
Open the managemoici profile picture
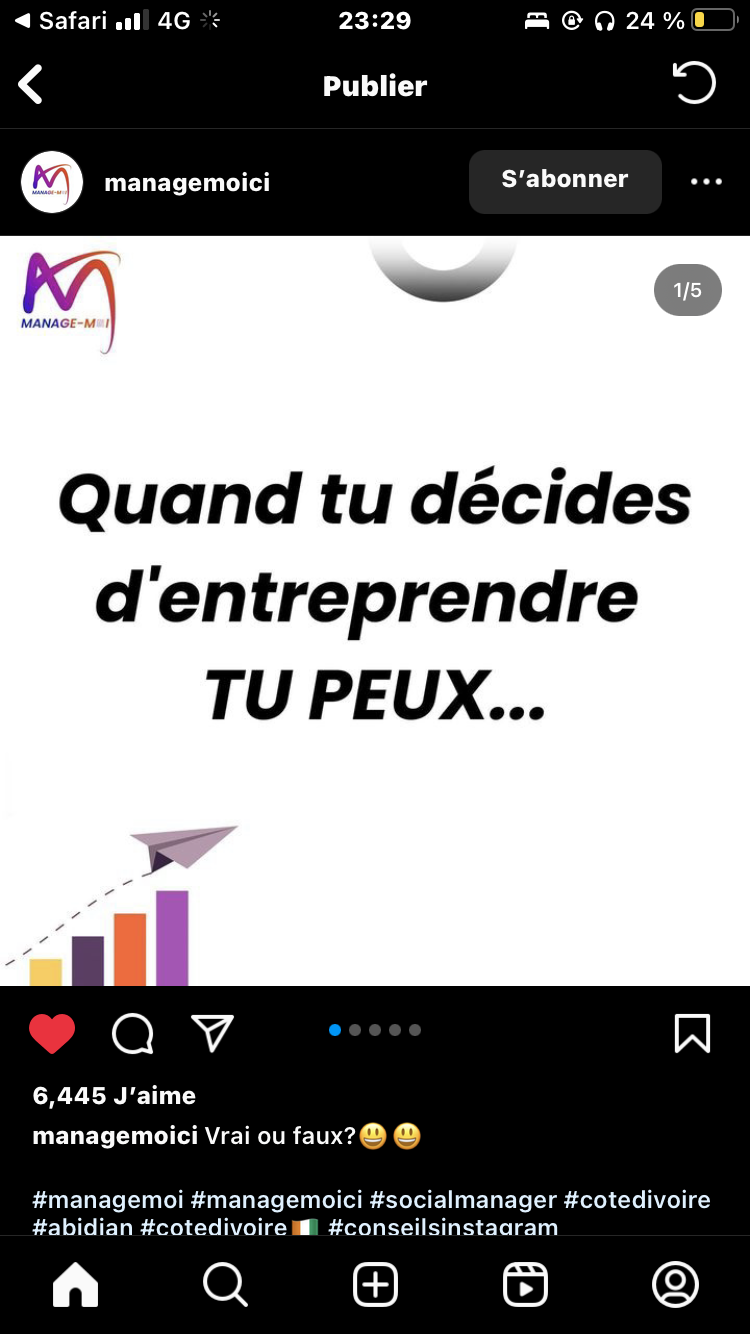pos(52,182)
